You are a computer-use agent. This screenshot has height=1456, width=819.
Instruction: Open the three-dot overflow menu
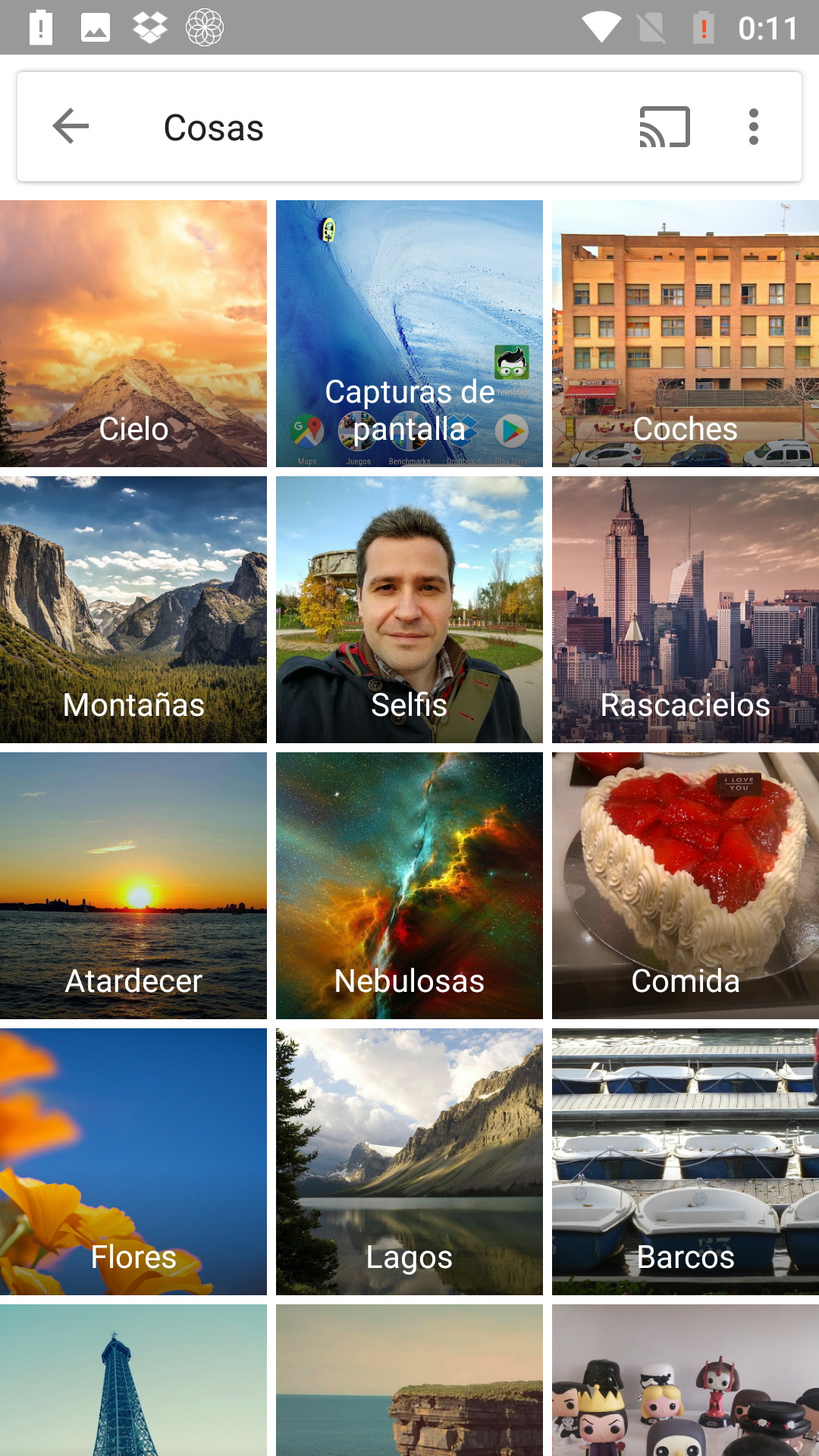click(753, 127)
